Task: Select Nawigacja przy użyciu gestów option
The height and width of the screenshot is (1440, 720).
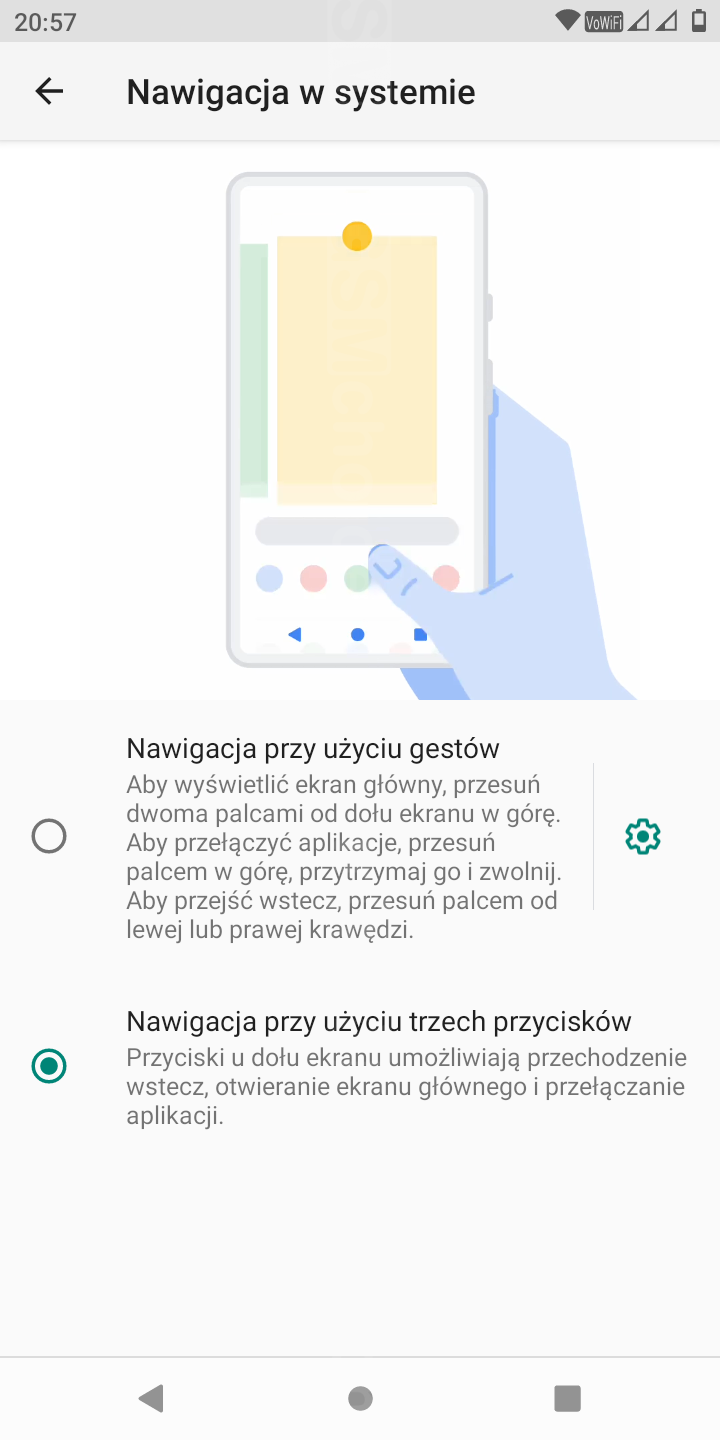Action: point(49,836)
